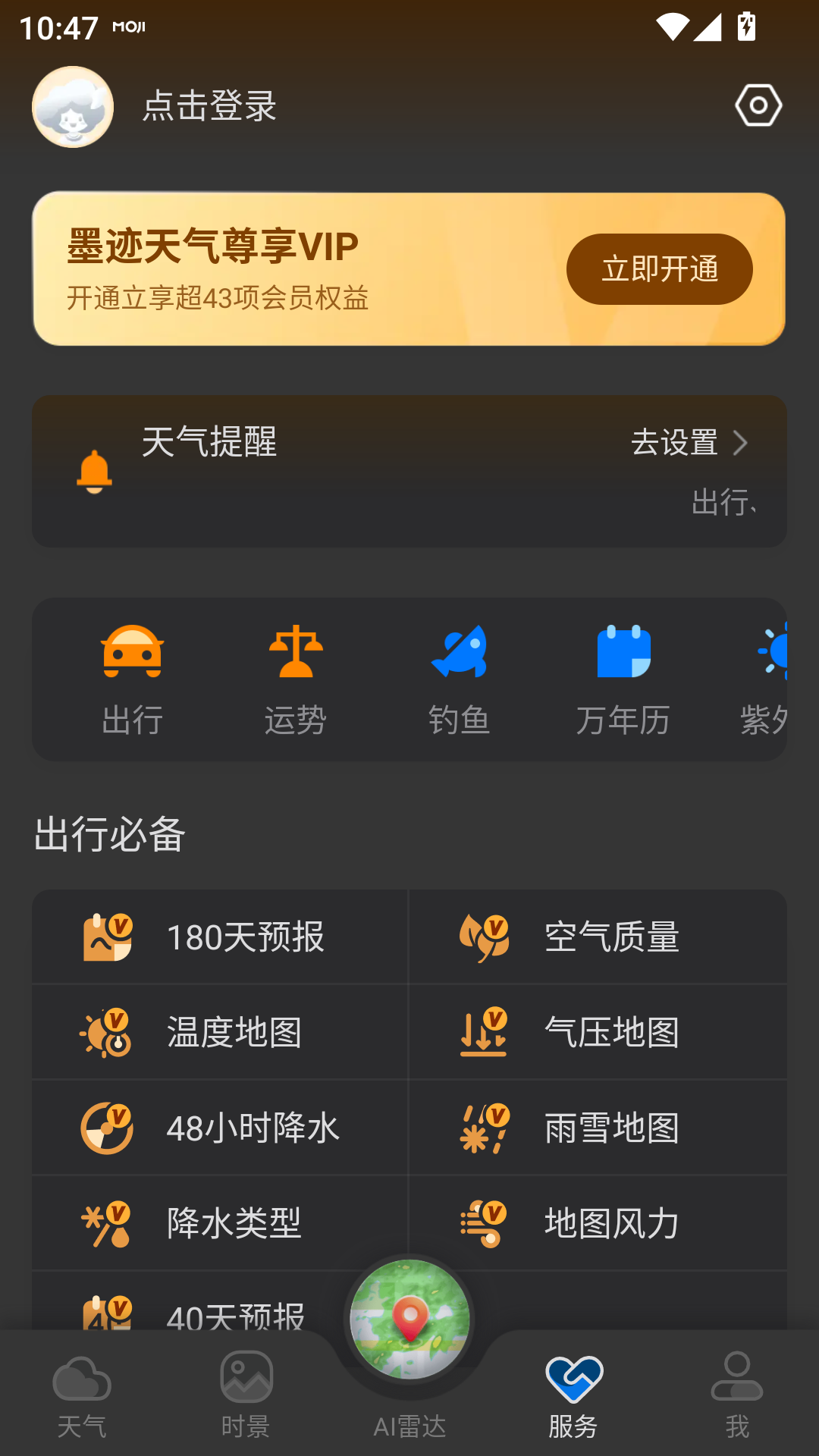Tap the profile avatar image
Image resolution: width=819 pixels, height=1456 pixels.
[72, 107]
